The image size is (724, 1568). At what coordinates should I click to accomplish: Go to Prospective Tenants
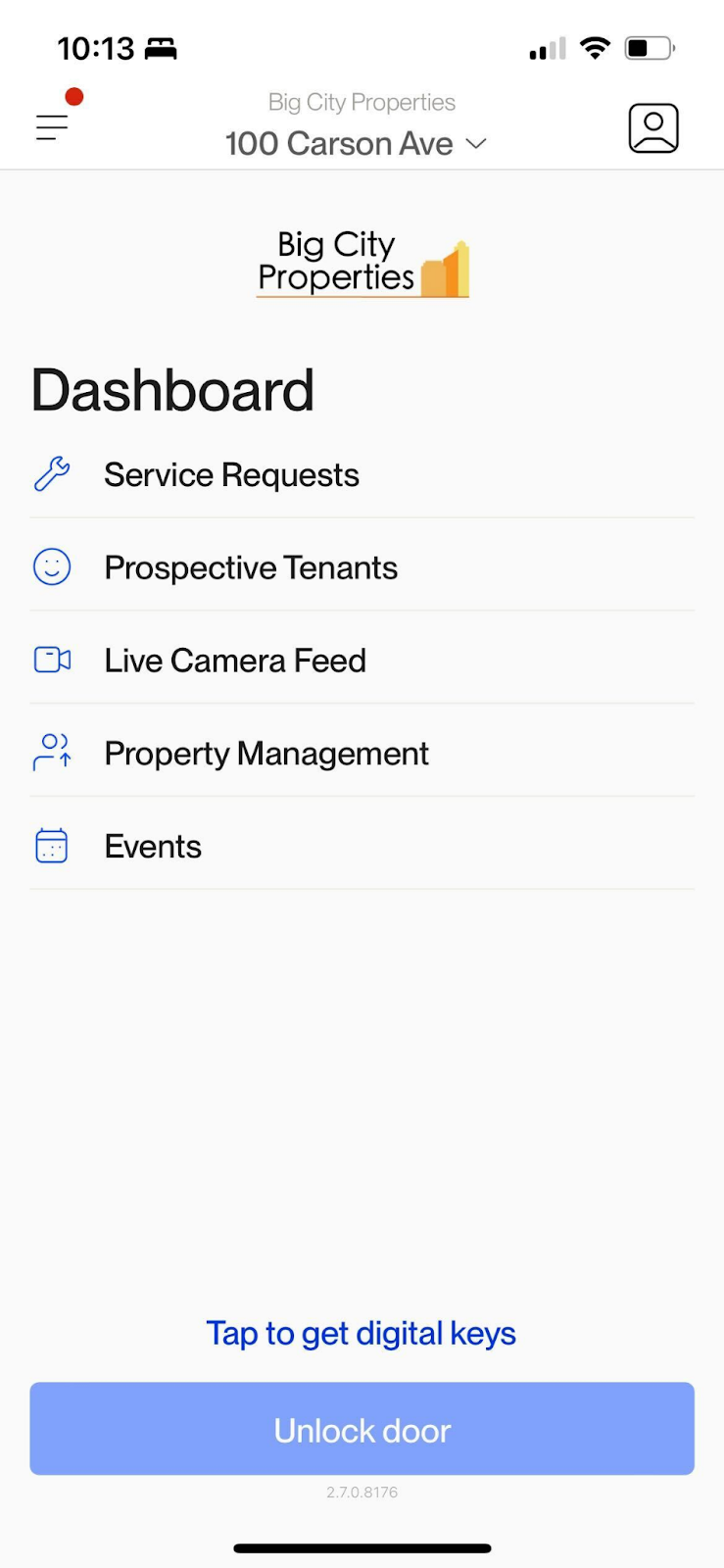pos(362,567)
